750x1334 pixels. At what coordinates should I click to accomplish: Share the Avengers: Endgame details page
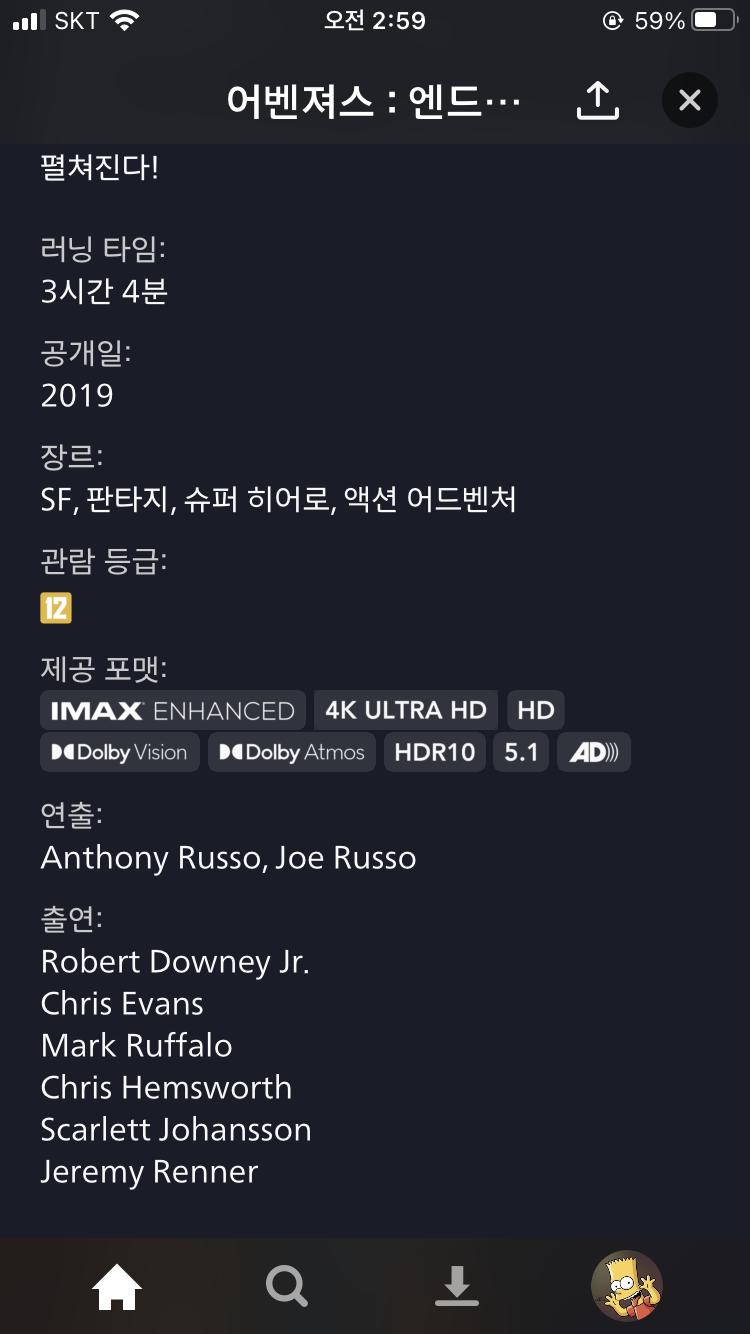[598, 100]
